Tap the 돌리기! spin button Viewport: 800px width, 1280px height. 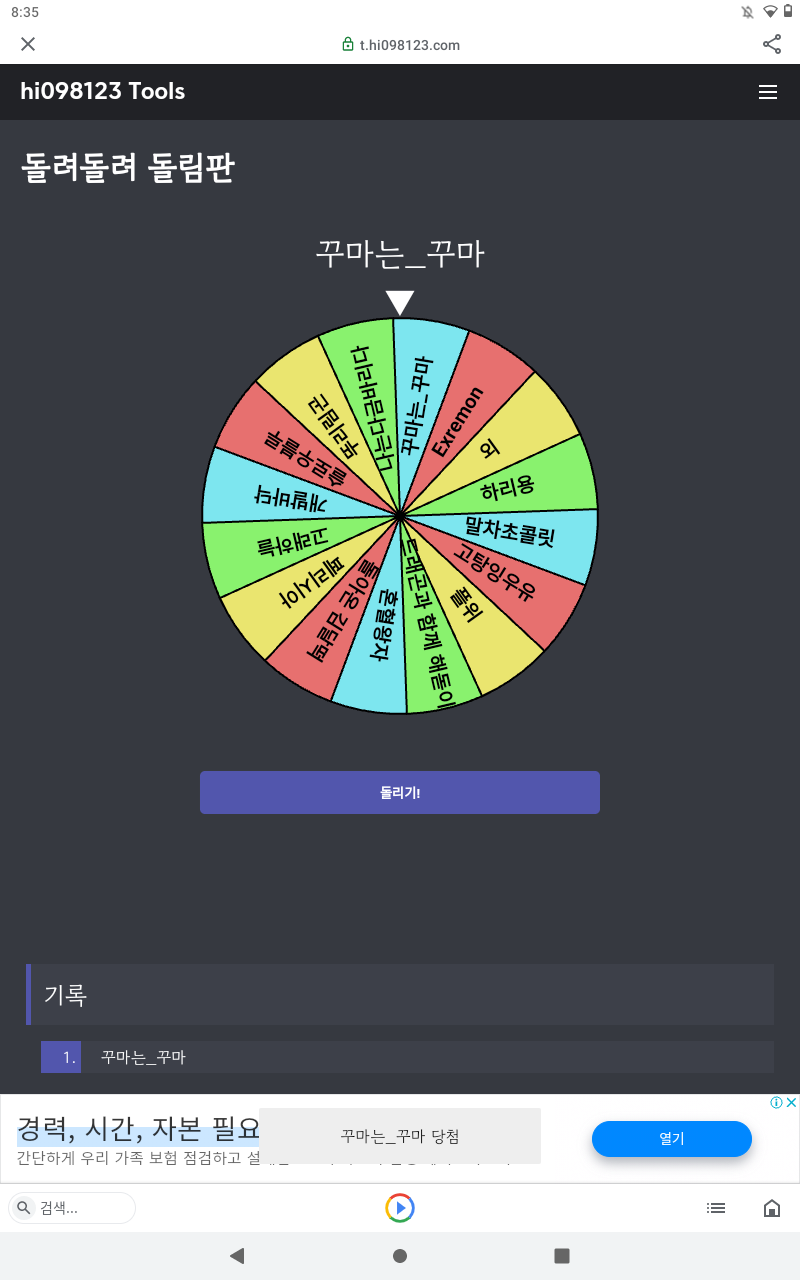point(400,792)
